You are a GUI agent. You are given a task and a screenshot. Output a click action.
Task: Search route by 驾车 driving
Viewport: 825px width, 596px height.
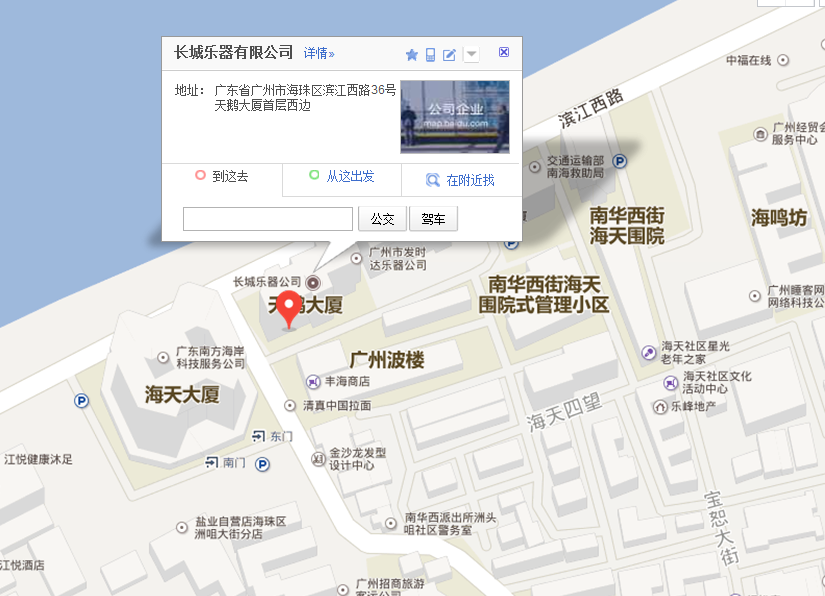(433, 219)
